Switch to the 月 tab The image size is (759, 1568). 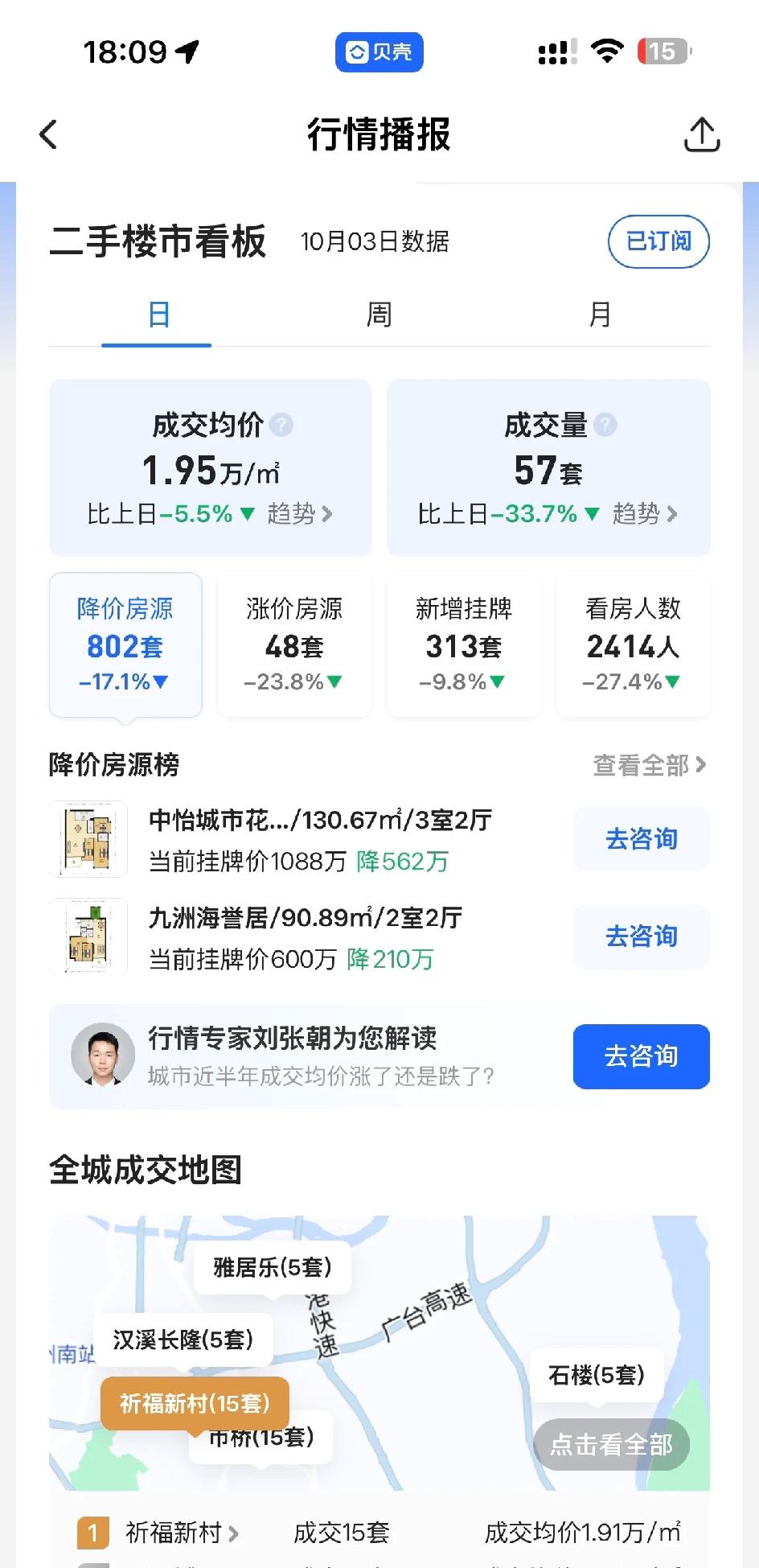coord(600,315)
